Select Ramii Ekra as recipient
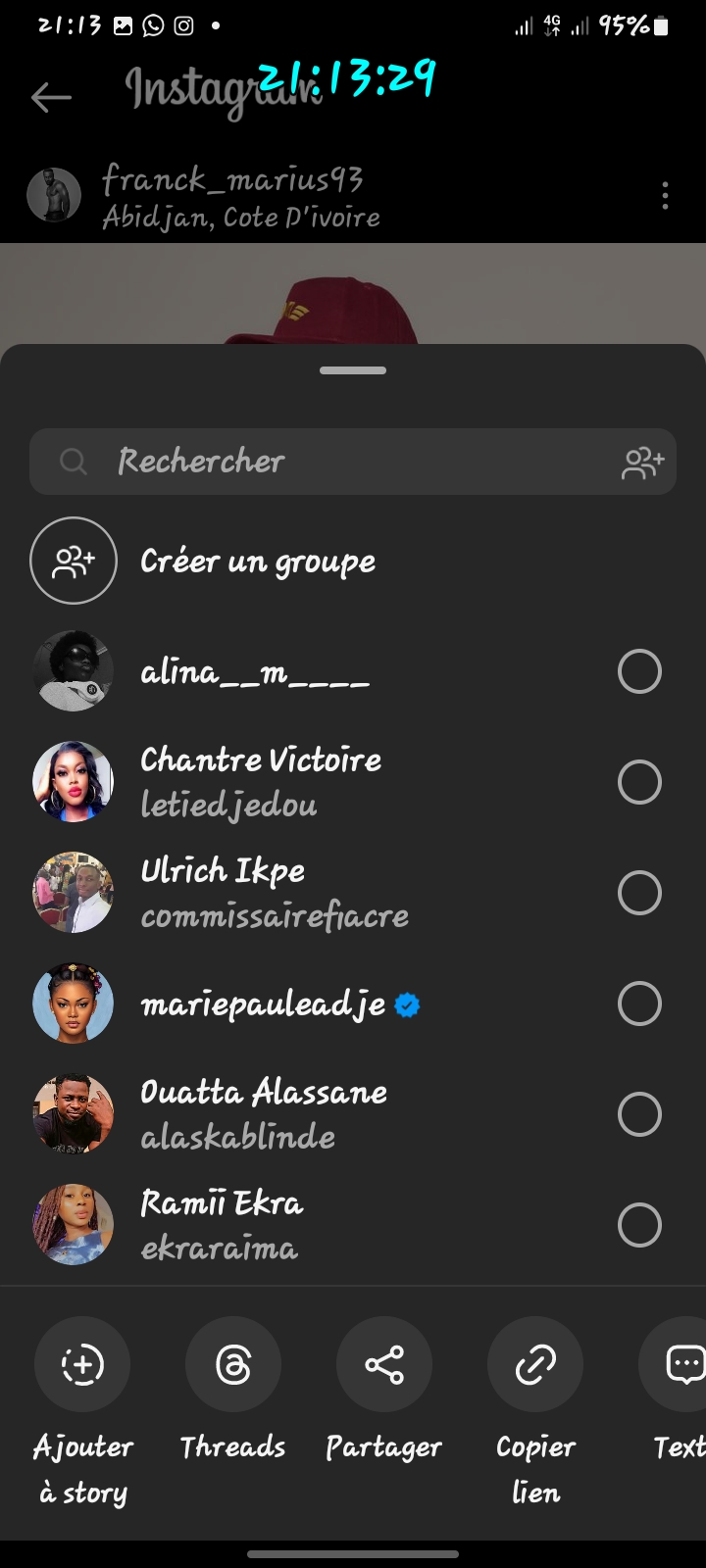 [x=638, y=1226]
